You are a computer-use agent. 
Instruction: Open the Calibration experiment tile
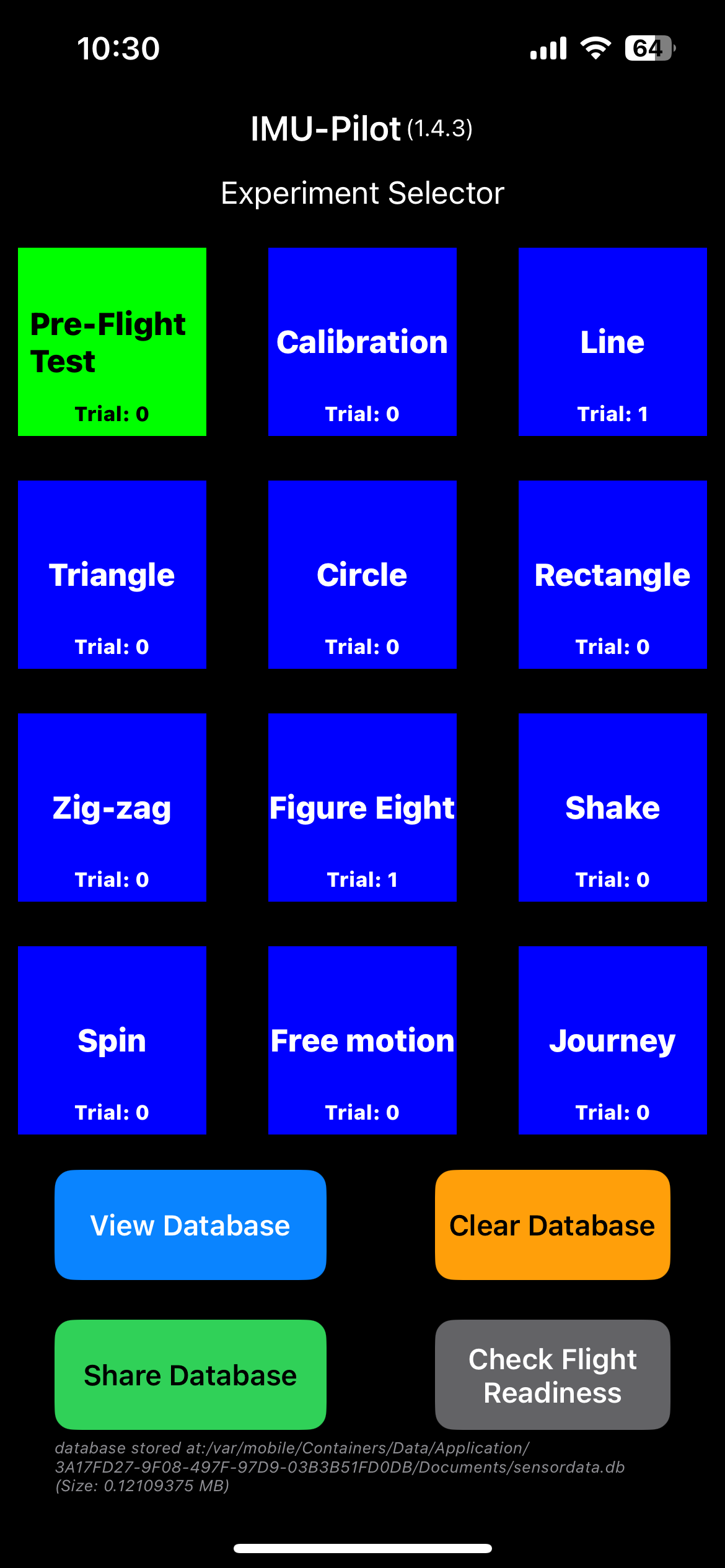tap(362, 342)
